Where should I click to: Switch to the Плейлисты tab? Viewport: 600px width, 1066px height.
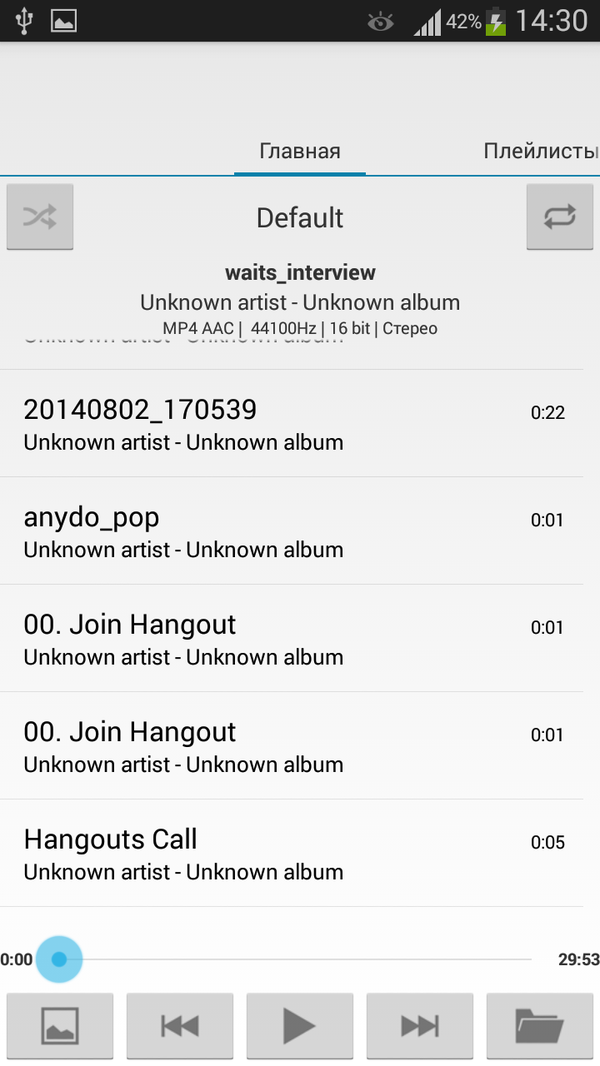[540, 152]
